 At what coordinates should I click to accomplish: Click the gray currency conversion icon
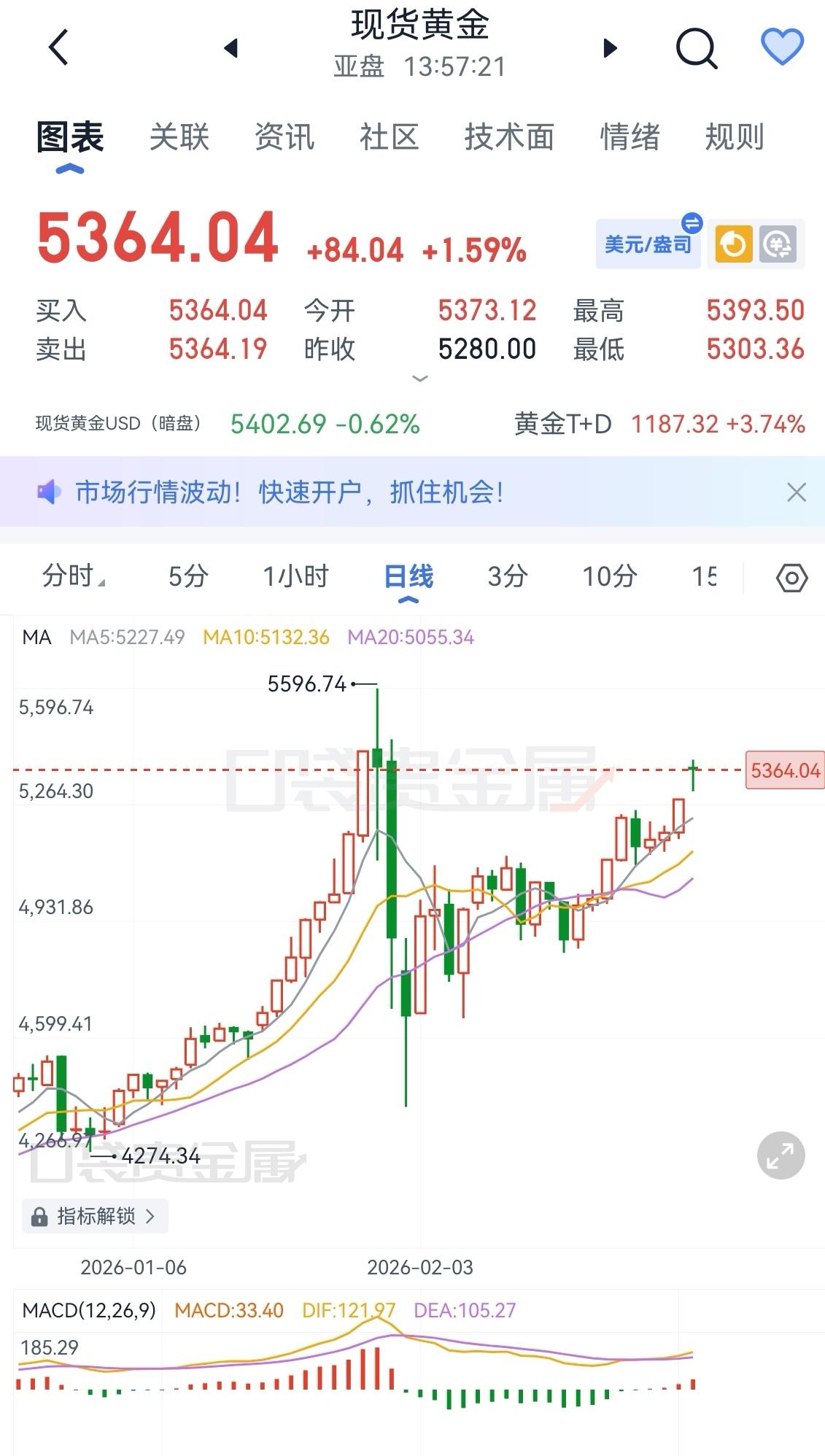coord(779,244)
